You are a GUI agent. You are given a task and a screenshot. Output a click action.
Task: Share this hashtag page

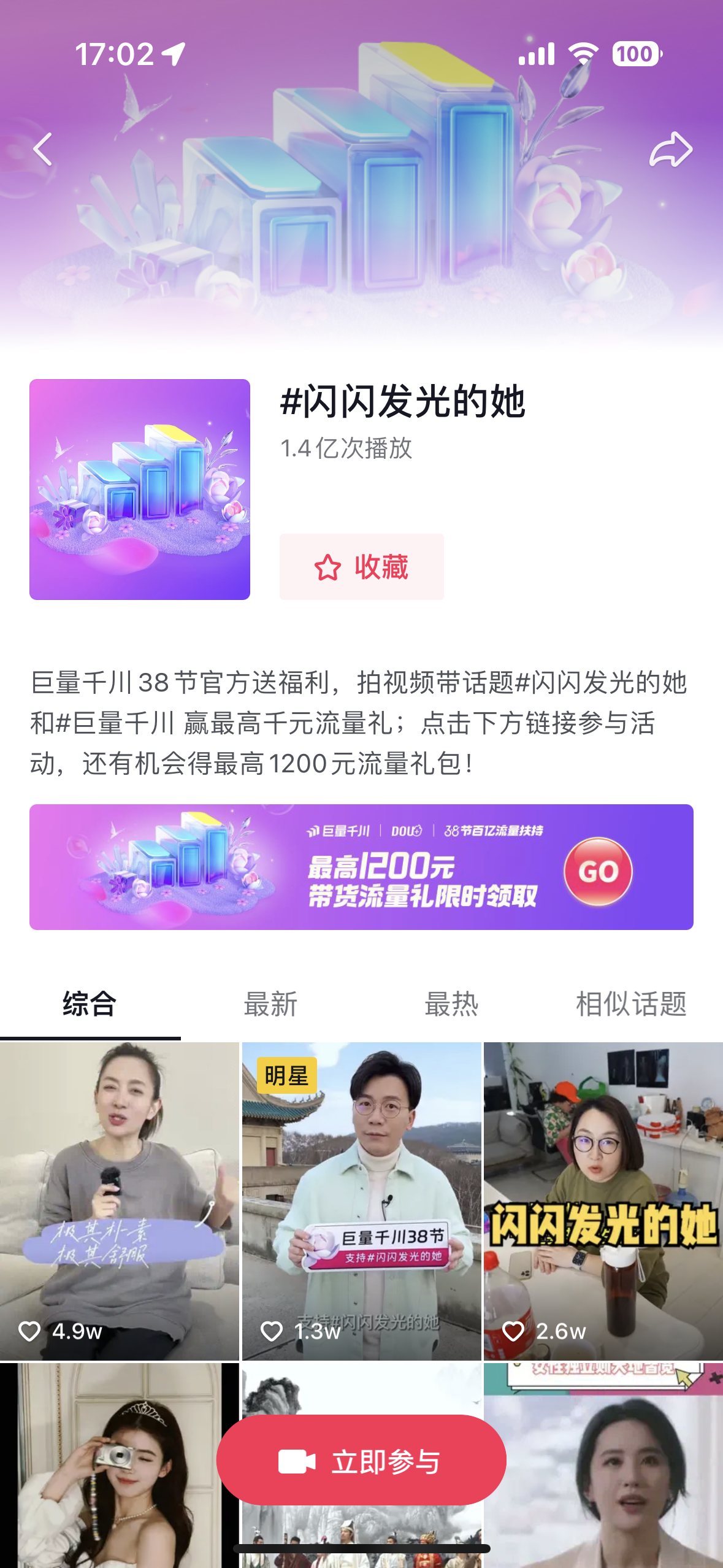coord(670,149)
